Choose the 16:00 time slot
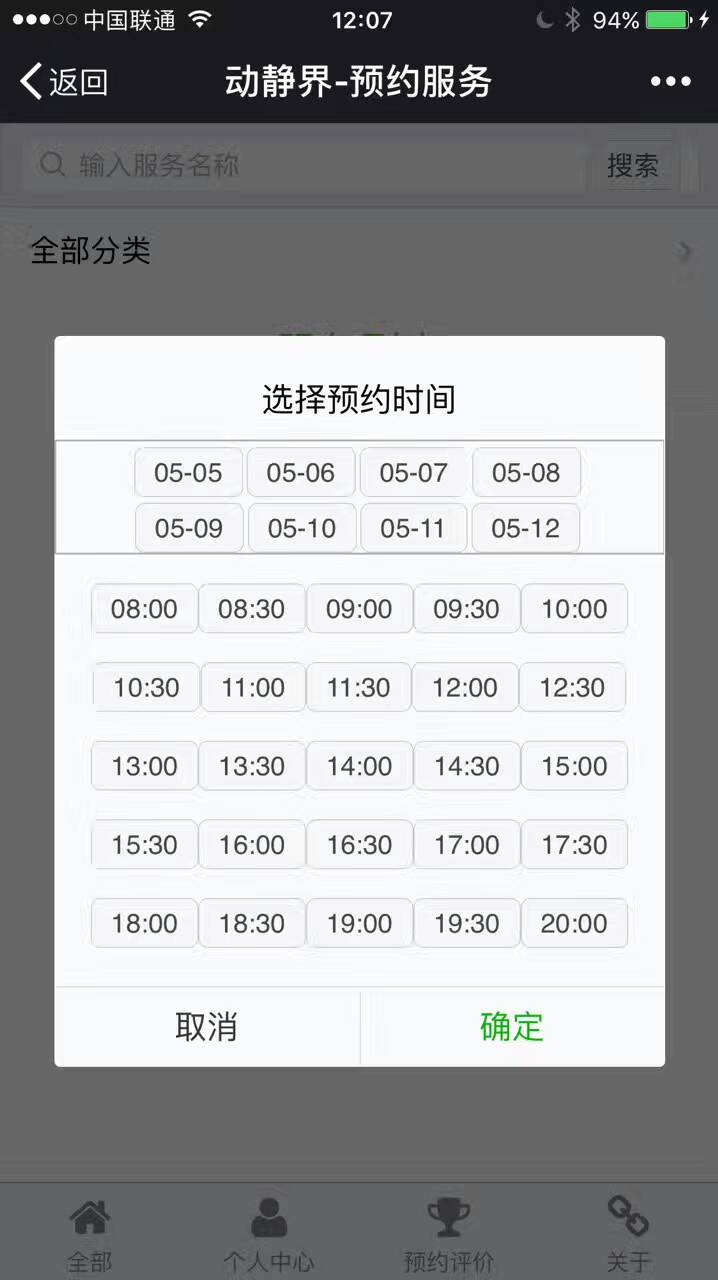 coord(252,845)
